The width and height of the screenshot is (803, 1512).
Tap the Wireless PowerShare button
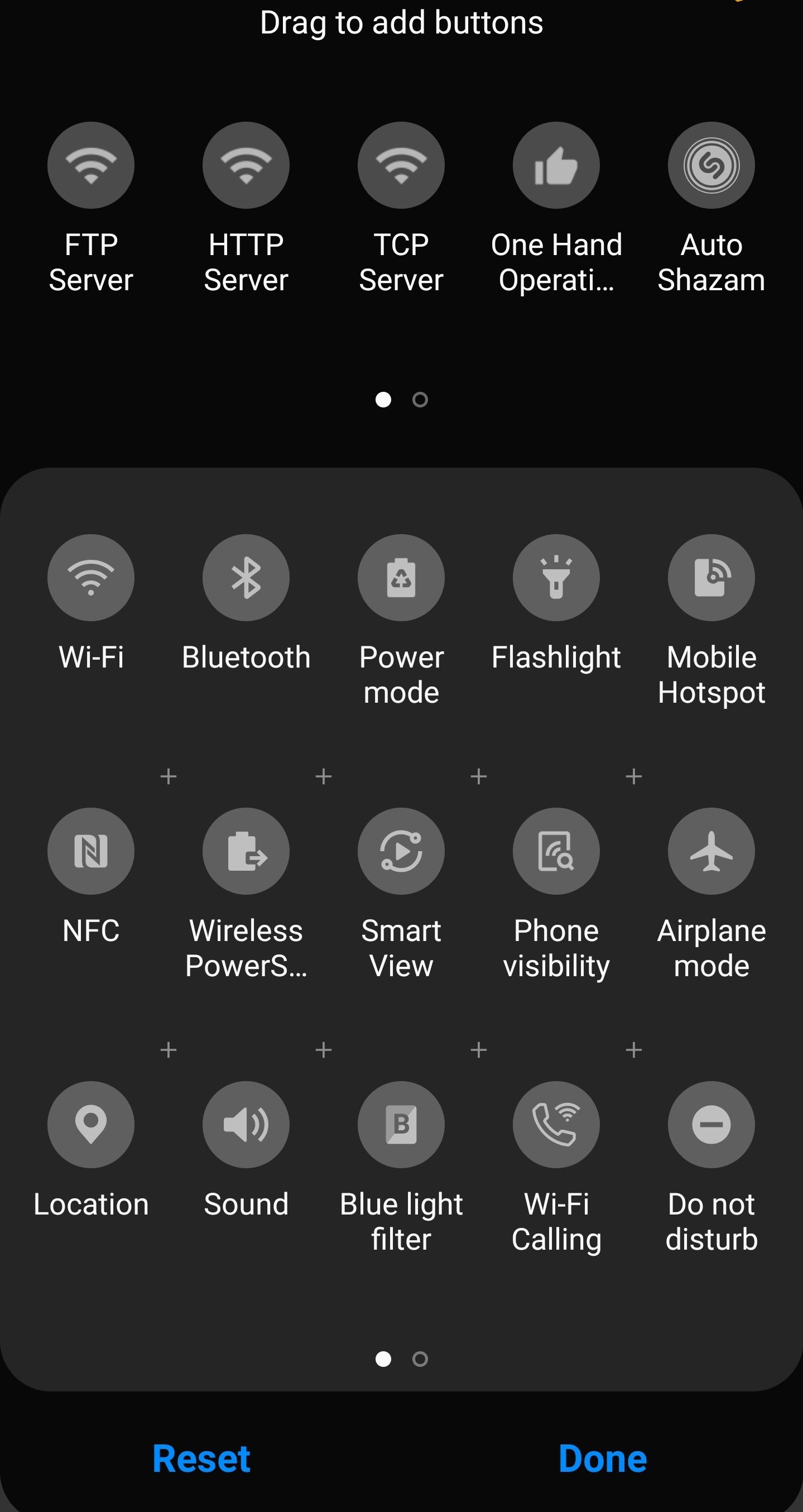246,851
